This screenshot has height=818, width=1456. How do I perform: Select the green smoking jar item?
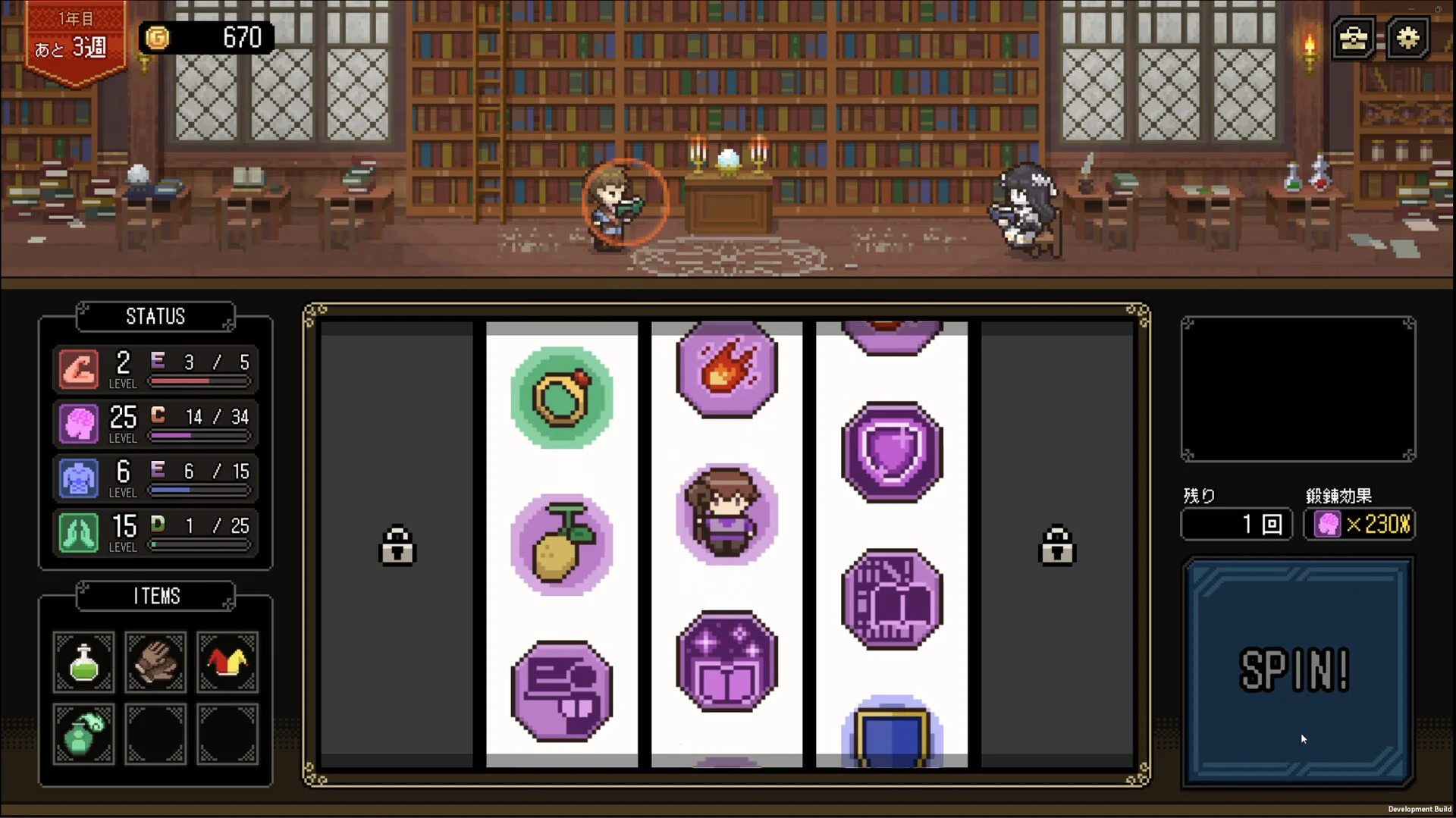(83, 734)
